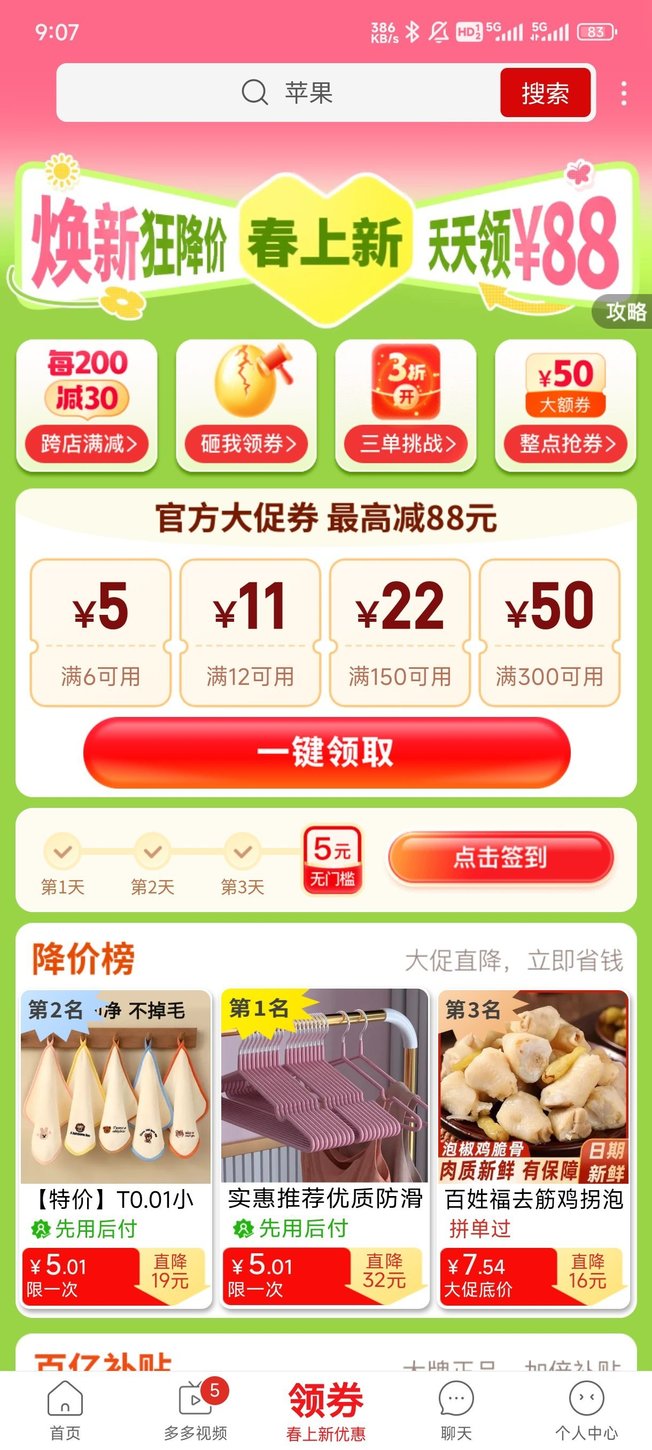652x1450 pixels.
Task: Open 整点抢券 coupon grab
Action: coord(565,405)
